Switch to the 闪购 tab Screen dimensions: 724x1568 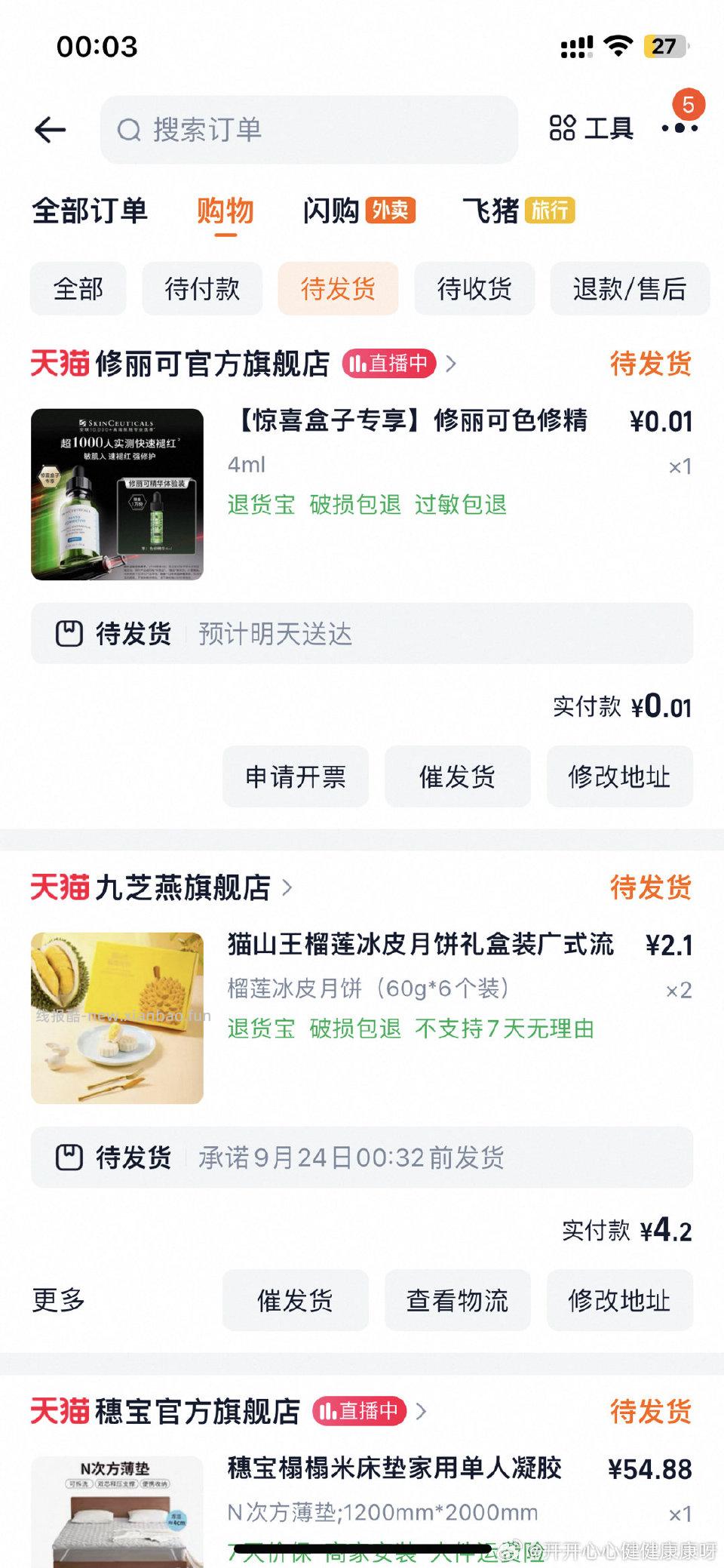tap(332, 211)
